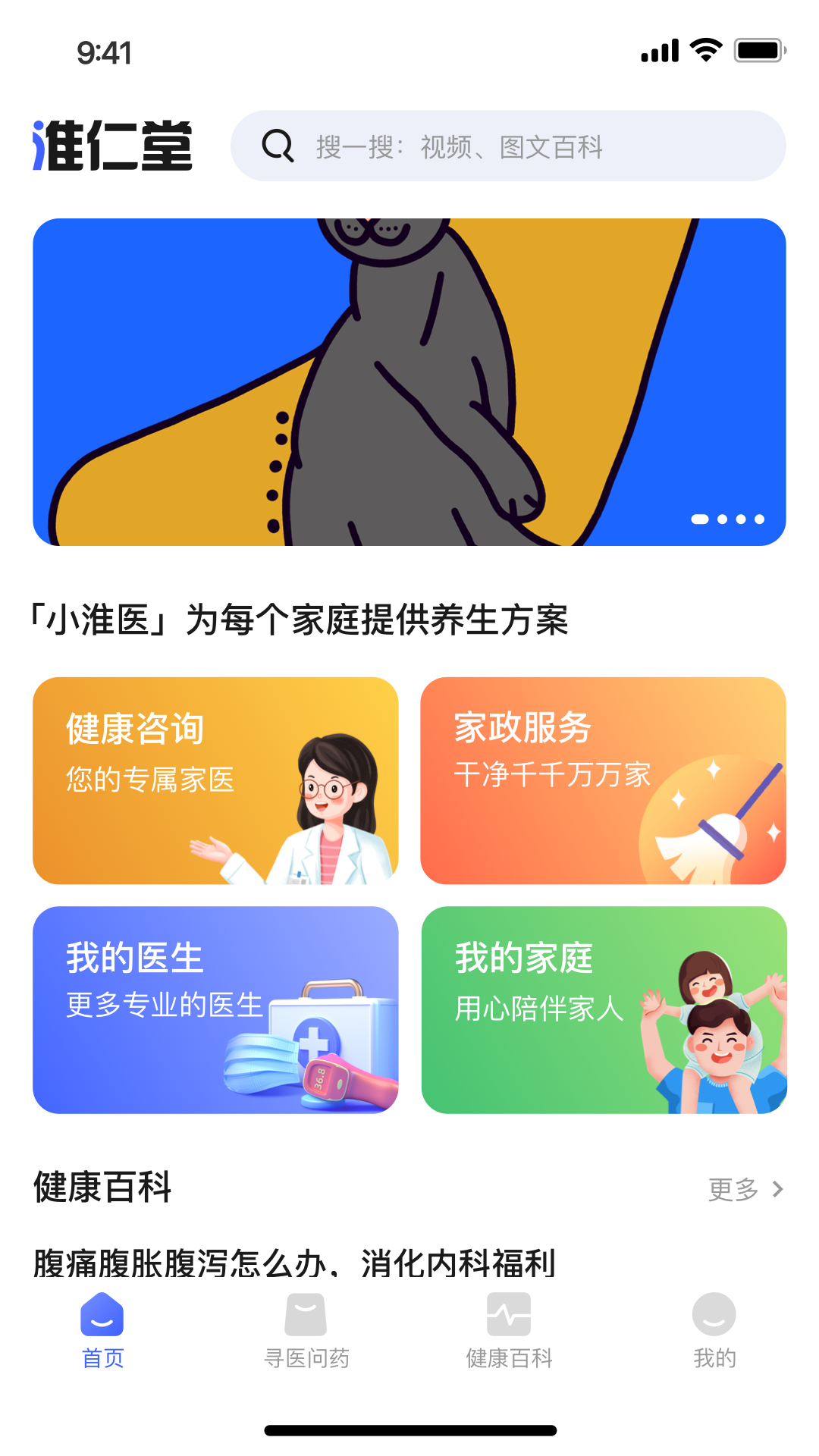
Task: Click the cat banner carousel image
Action: point(409,379)
